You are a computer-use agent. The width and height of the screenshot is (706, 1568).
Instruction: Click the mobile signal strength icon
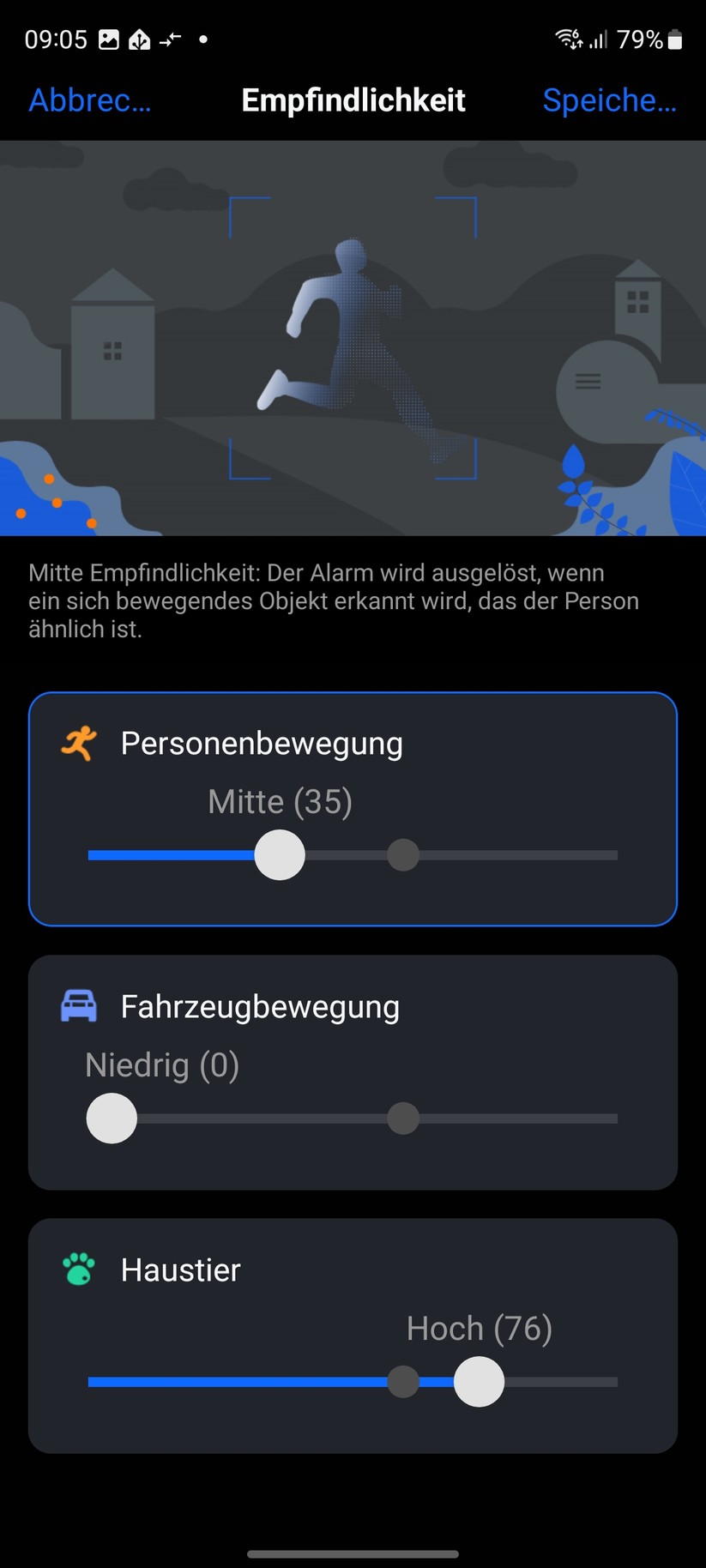point(600,39)
